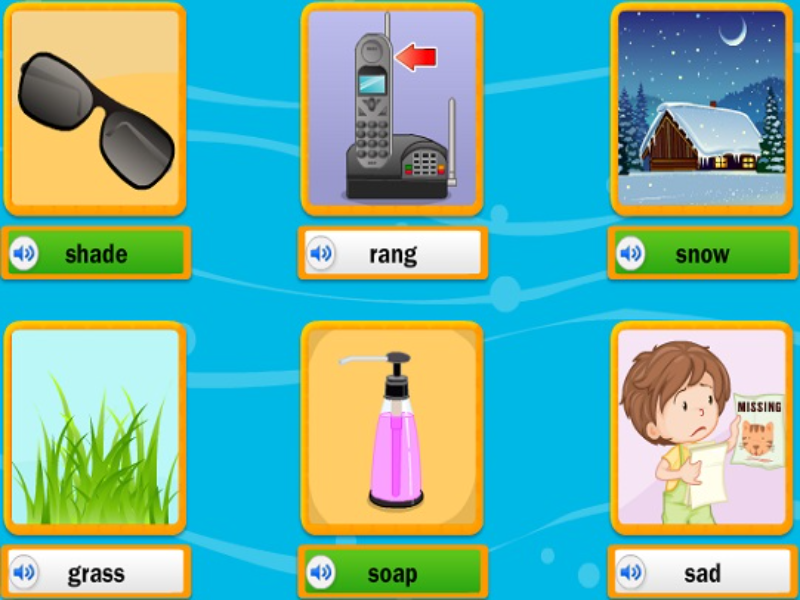Select the snowy cabin picture card
The width and height of the screenshot is (800, 600).
click(702, 110)
